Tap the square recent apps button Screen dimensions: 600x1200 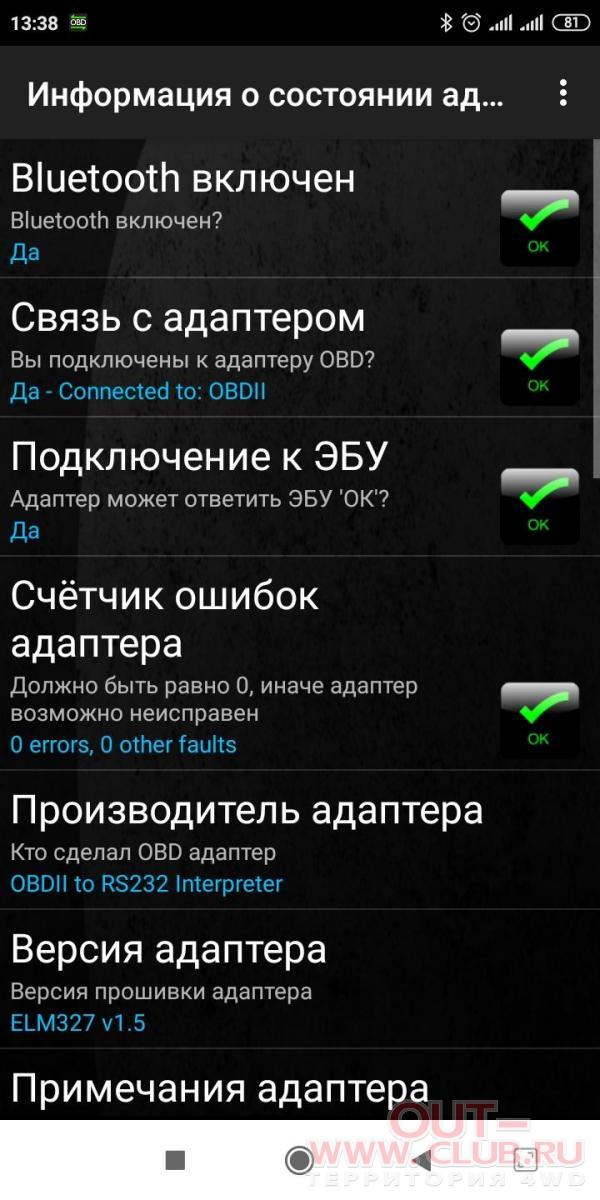[x=175, y=1160]
